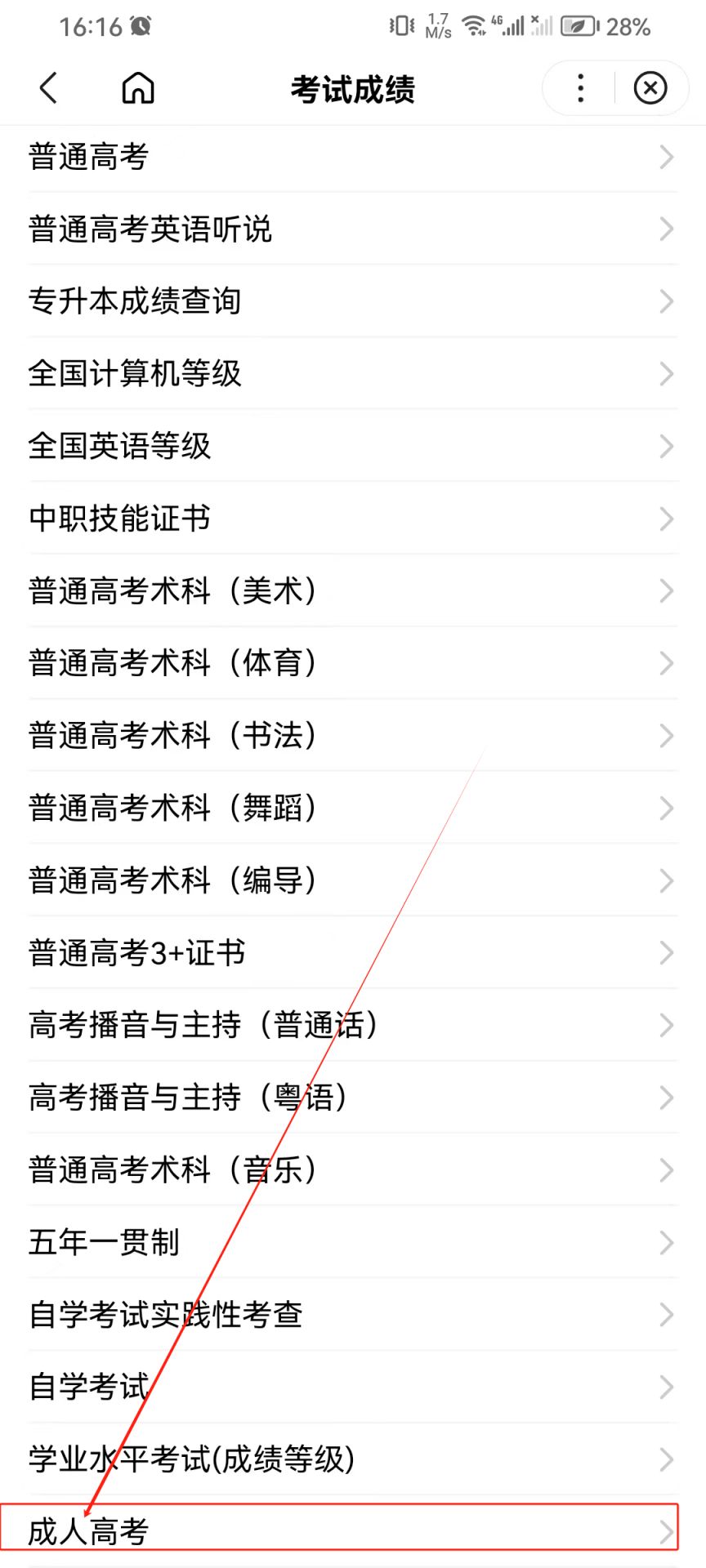Open 专升本成绩查询
Viewport: 706px width, 1568px height.
(353, 301)
